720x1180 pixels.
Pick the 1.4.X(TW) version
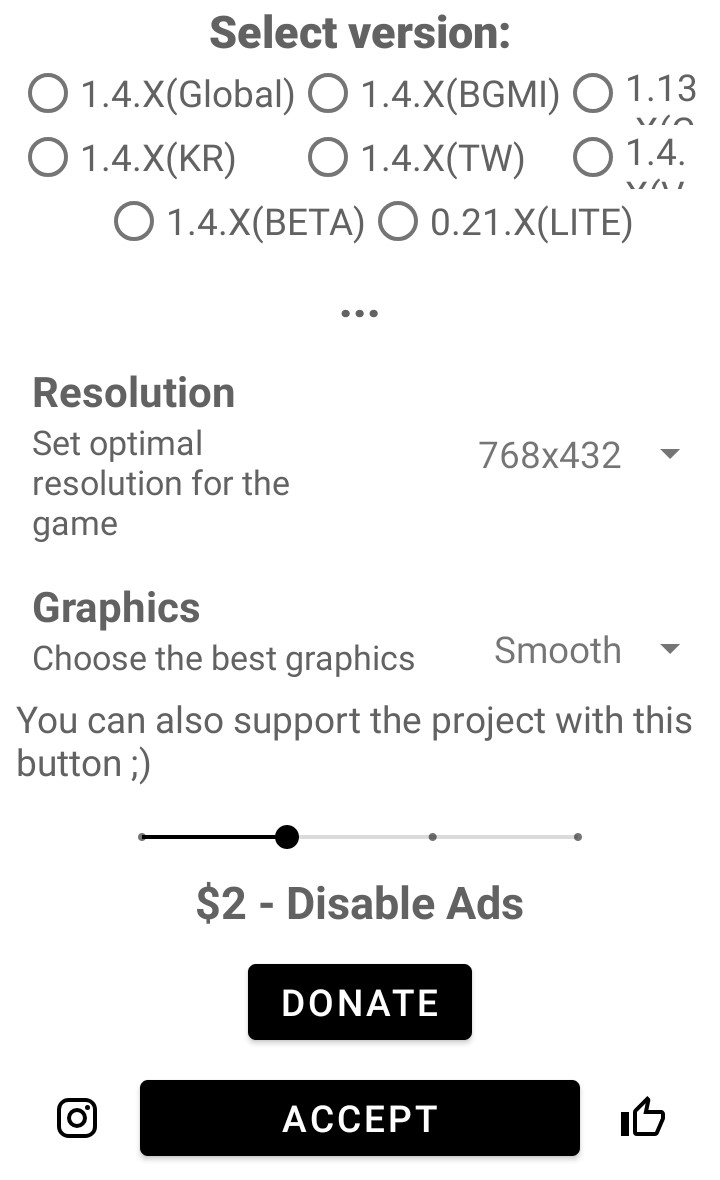click(416, 158)
